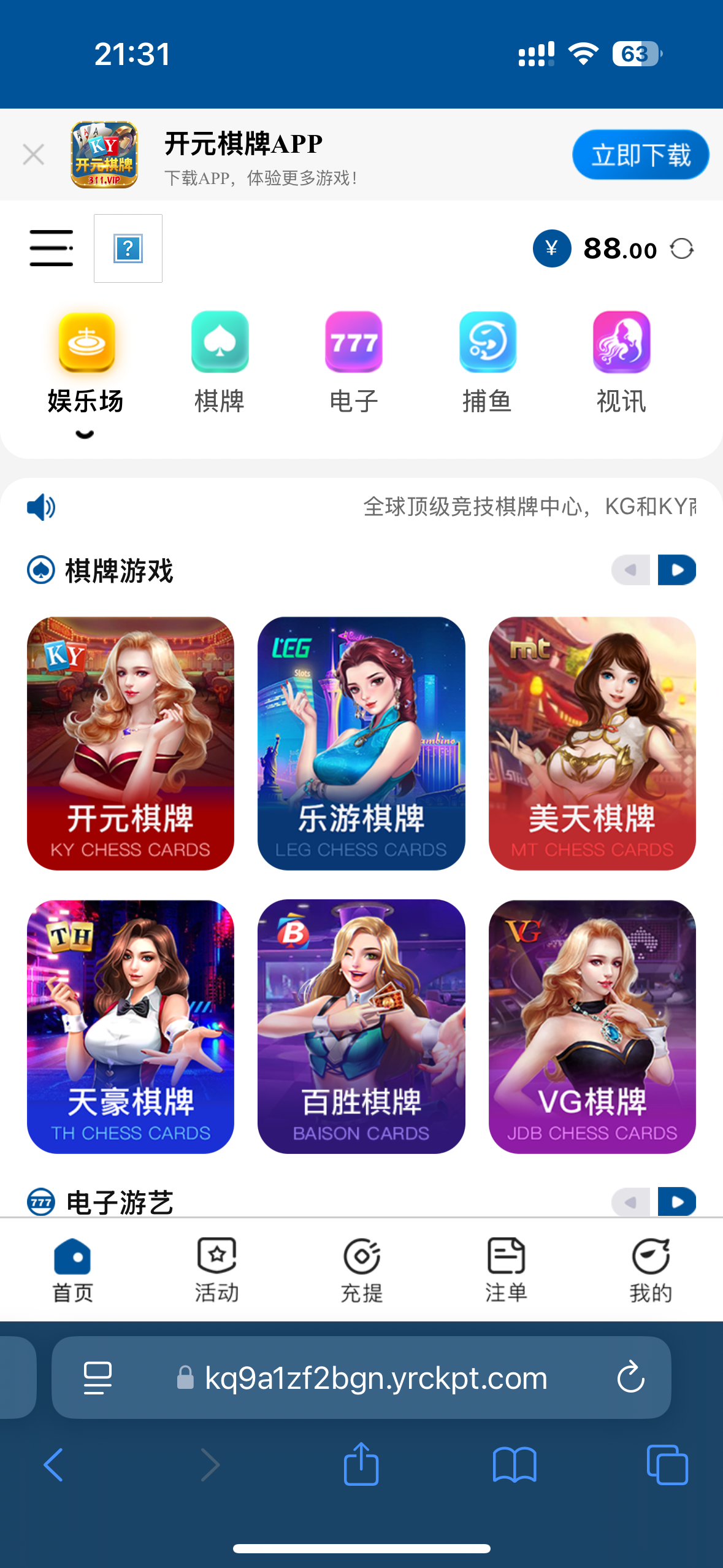Reload the page from the address bar

click(631, 1378)
